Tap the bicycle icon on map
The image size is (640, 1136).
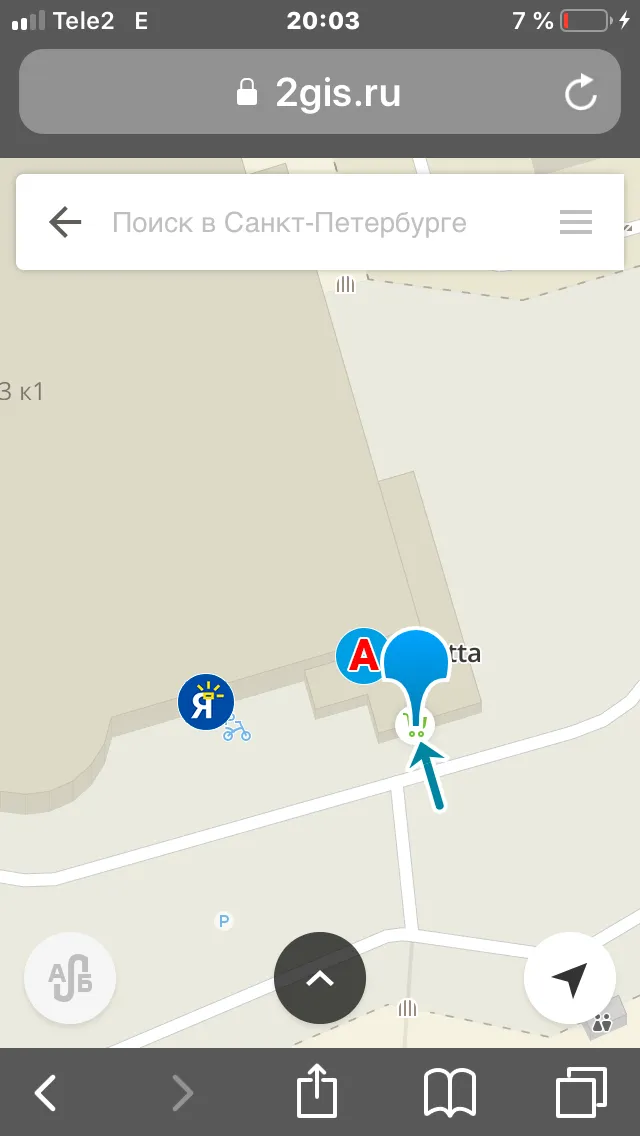[x=236, y=728]
